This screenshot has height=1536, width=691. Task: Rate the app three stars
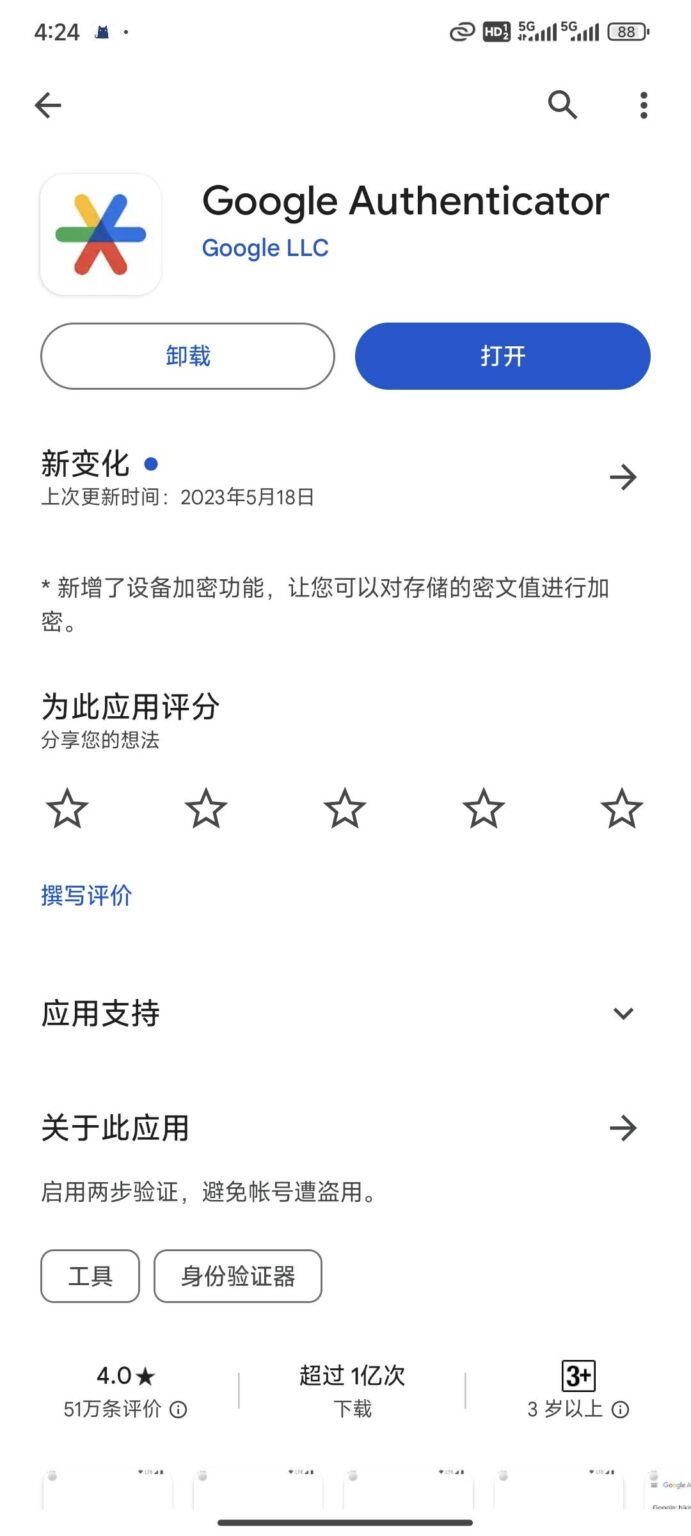coord(345,808)
